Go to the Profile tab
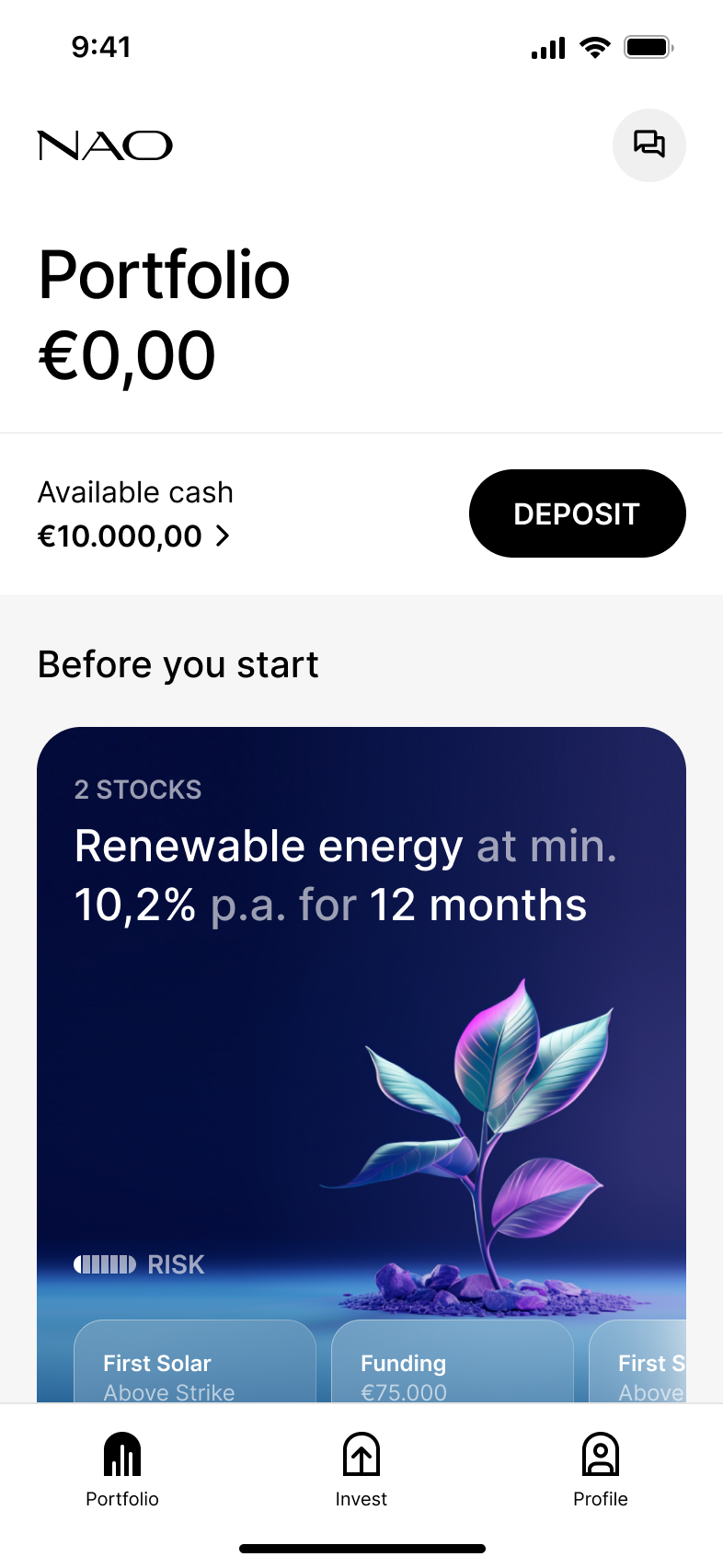Screen dimensions: 723x1568 coord(600,1469)
